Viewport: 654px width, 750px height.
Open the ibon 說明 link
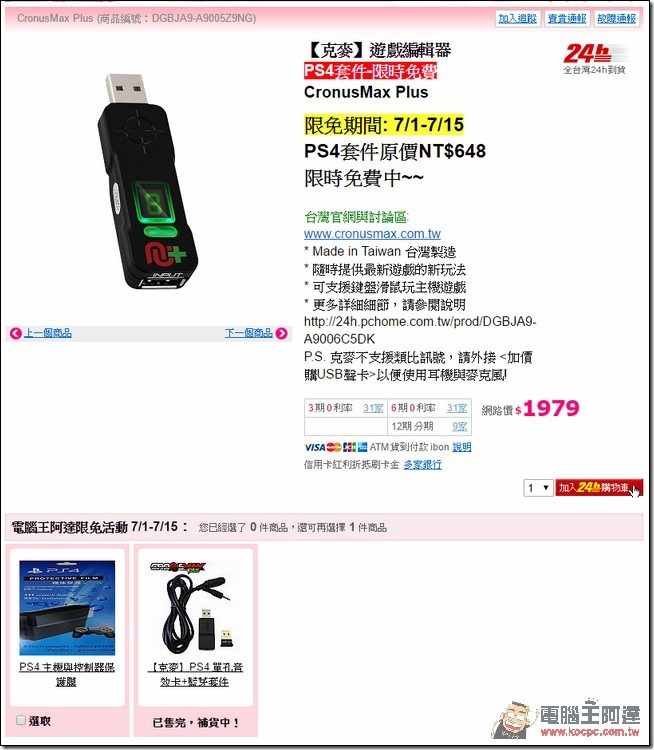(461, 447)
